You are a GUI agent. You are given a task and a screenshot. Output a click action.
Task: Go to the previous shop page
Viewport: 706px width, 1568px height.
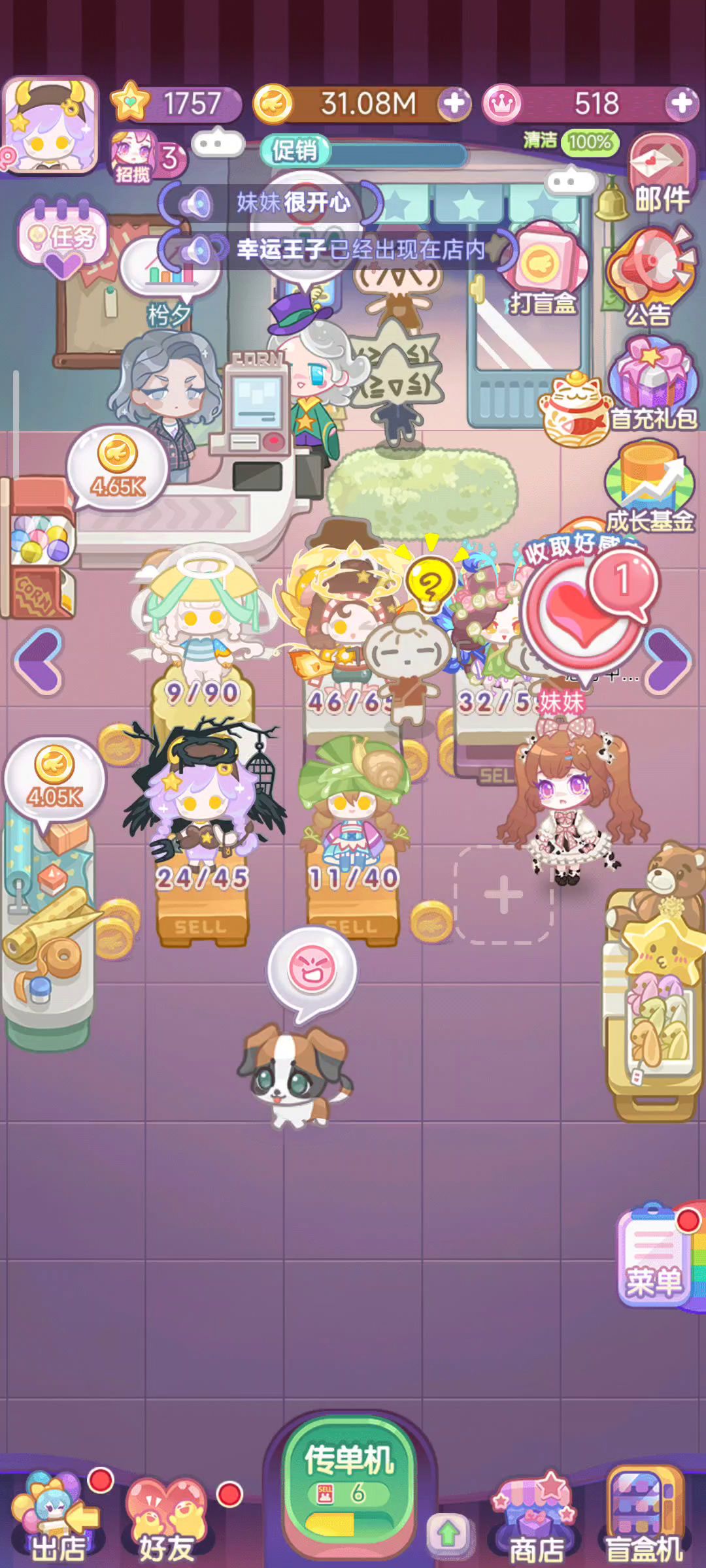[39, 661]
